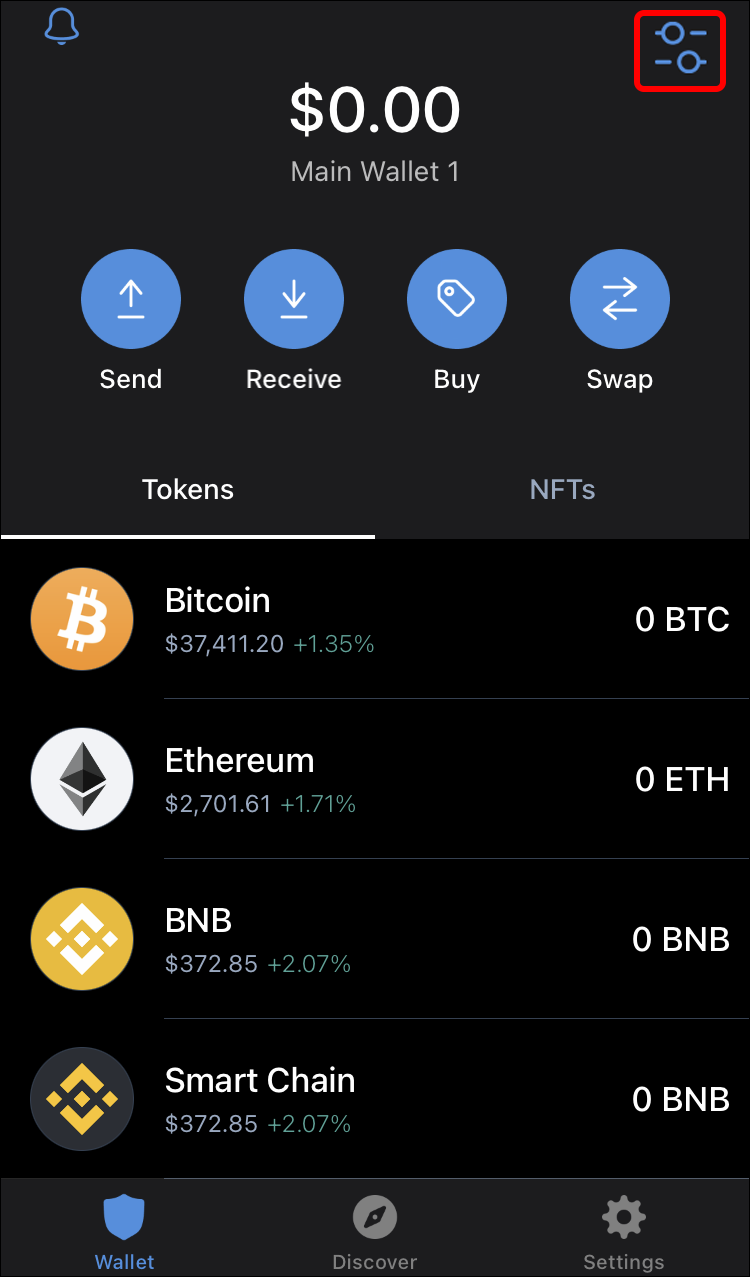Select the 0 ETH balance
Screen dimensions: 750x1277
pos(682,779)
